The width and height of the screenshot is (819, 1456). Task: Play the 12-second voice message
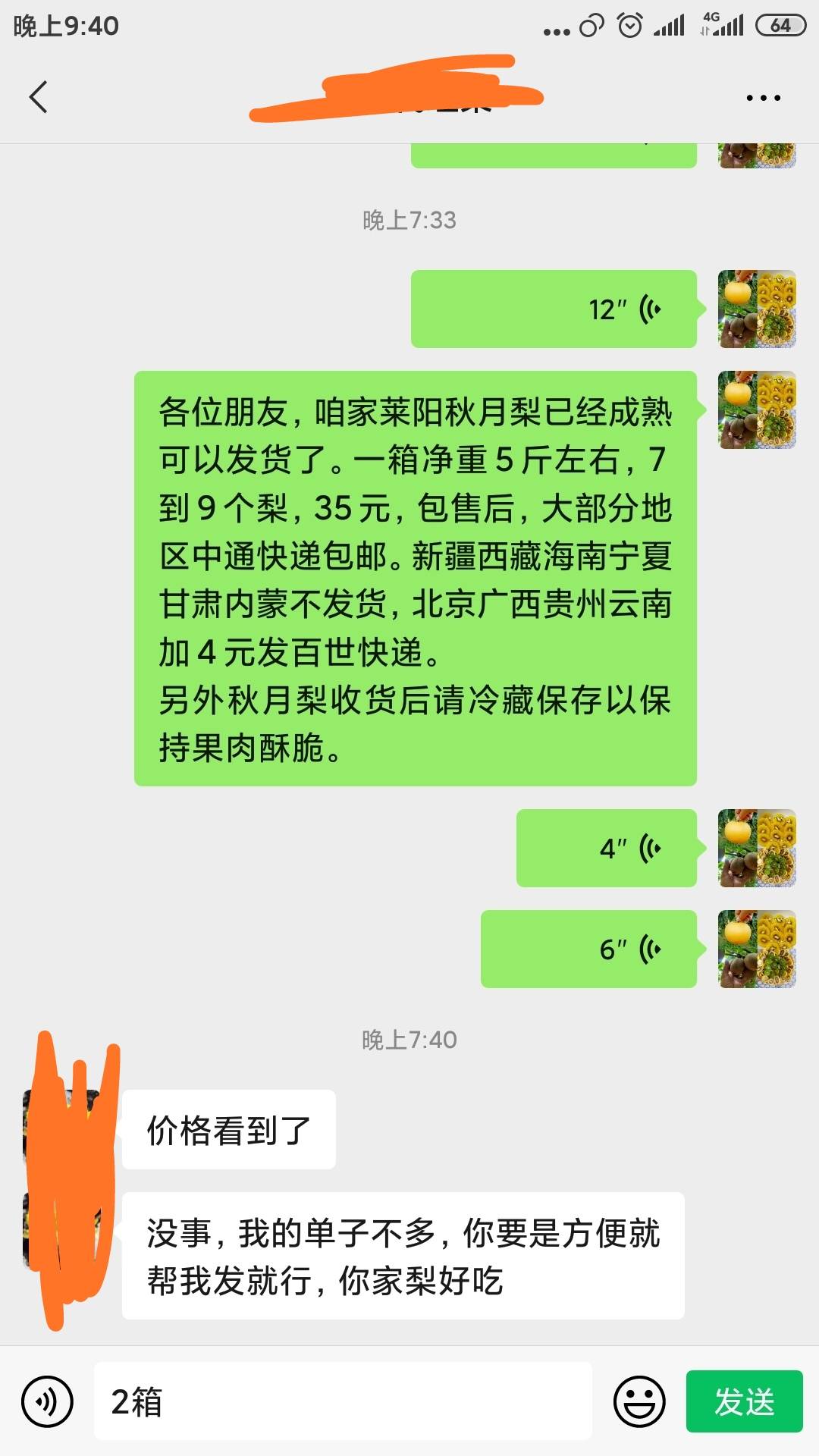click(x=554, y=309)
